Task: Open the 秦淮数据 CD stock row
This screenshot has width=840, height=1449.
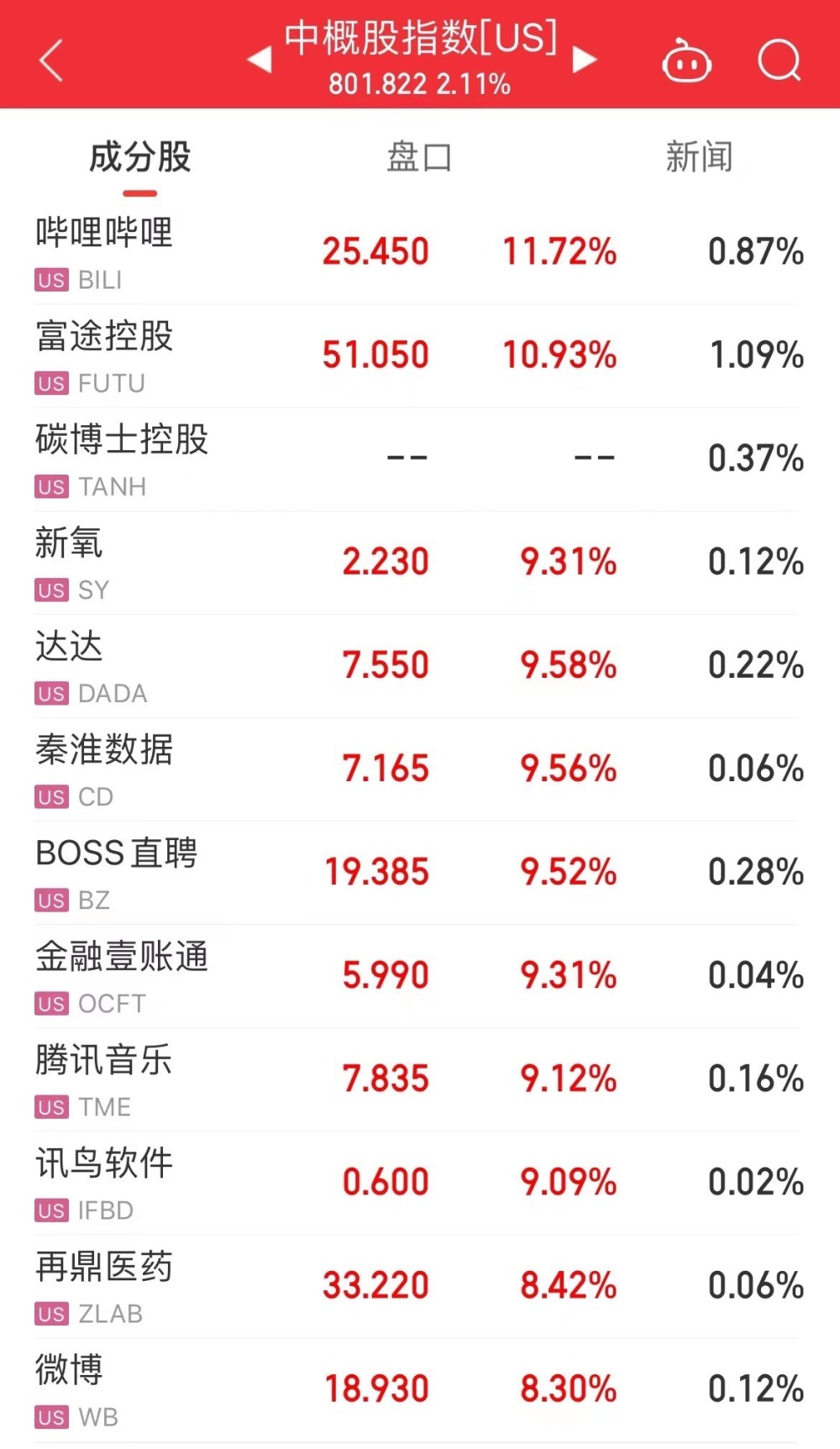Action: pos(420,769)
